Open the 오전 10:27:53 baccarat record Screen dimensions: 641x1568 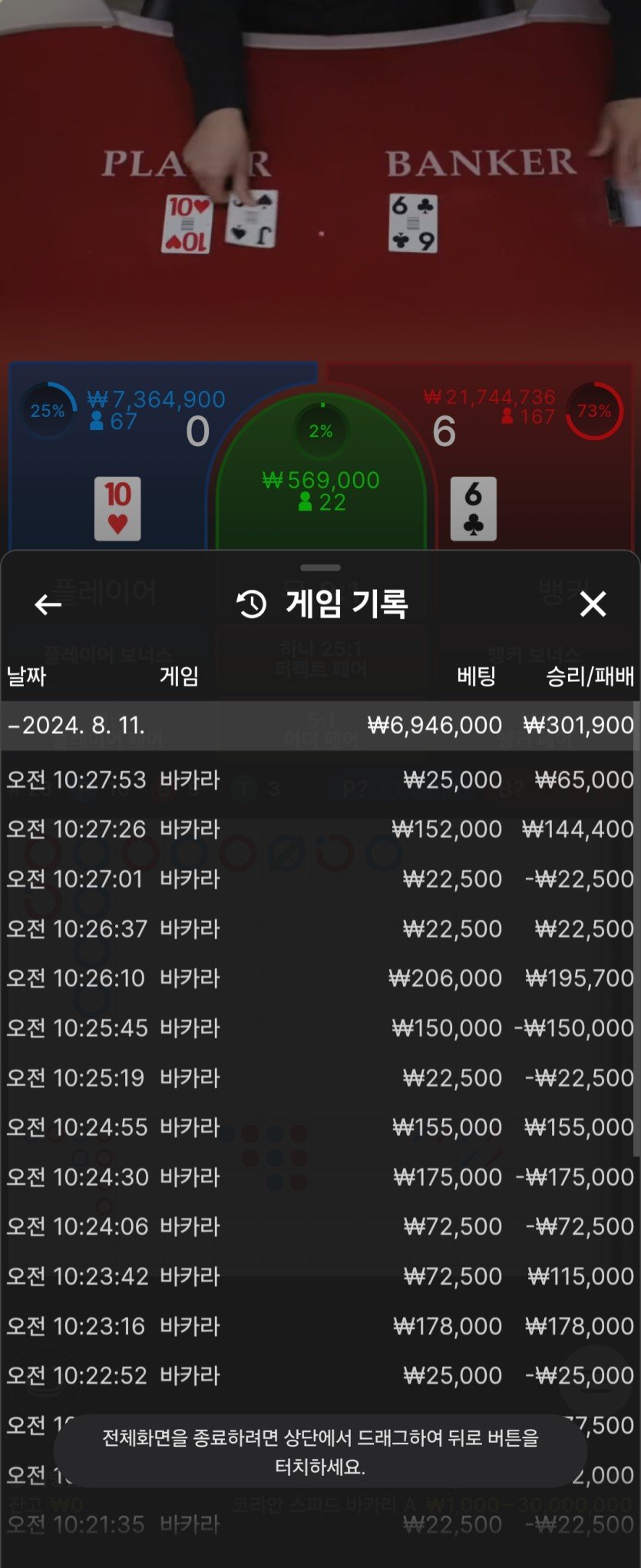[320, 779]
